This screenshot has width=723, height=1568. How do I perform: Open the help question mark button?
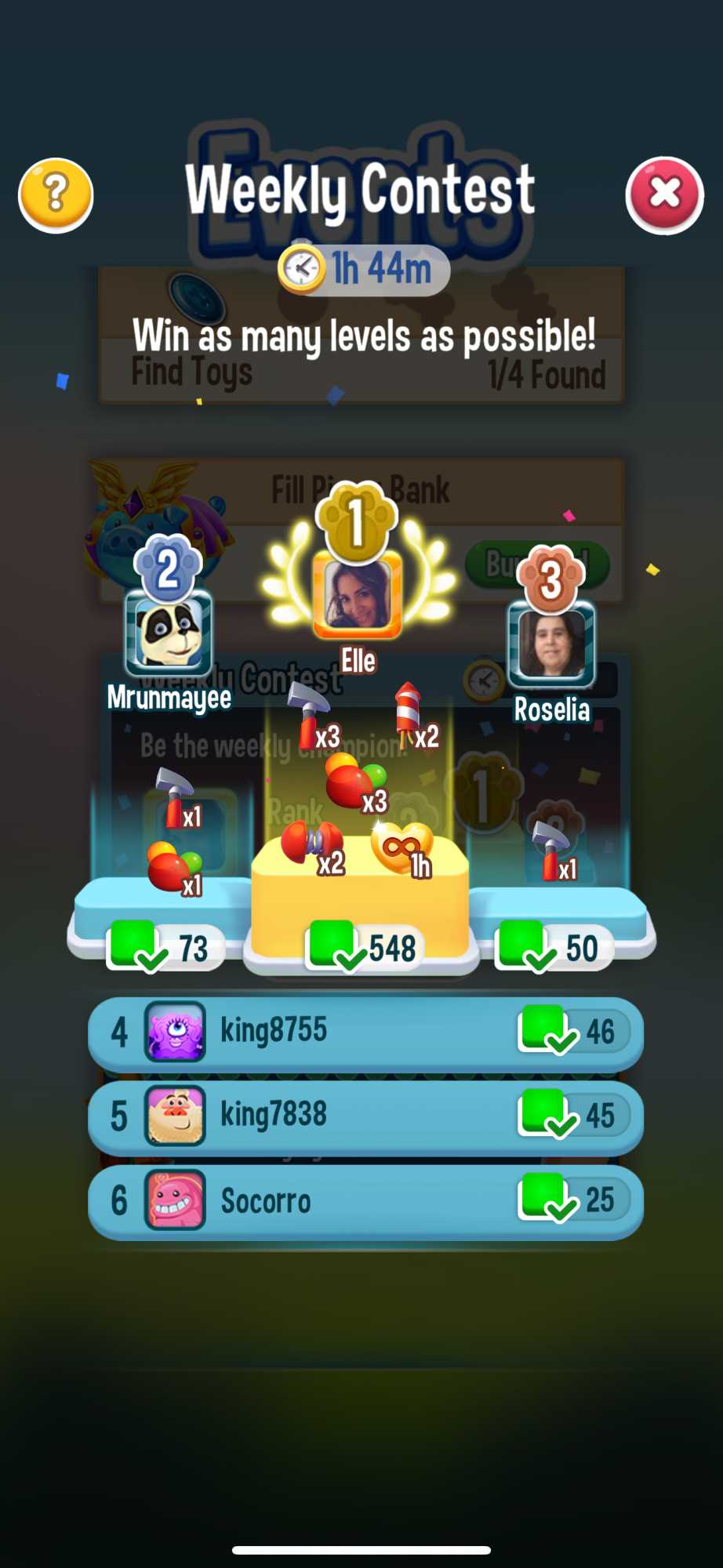56,194
